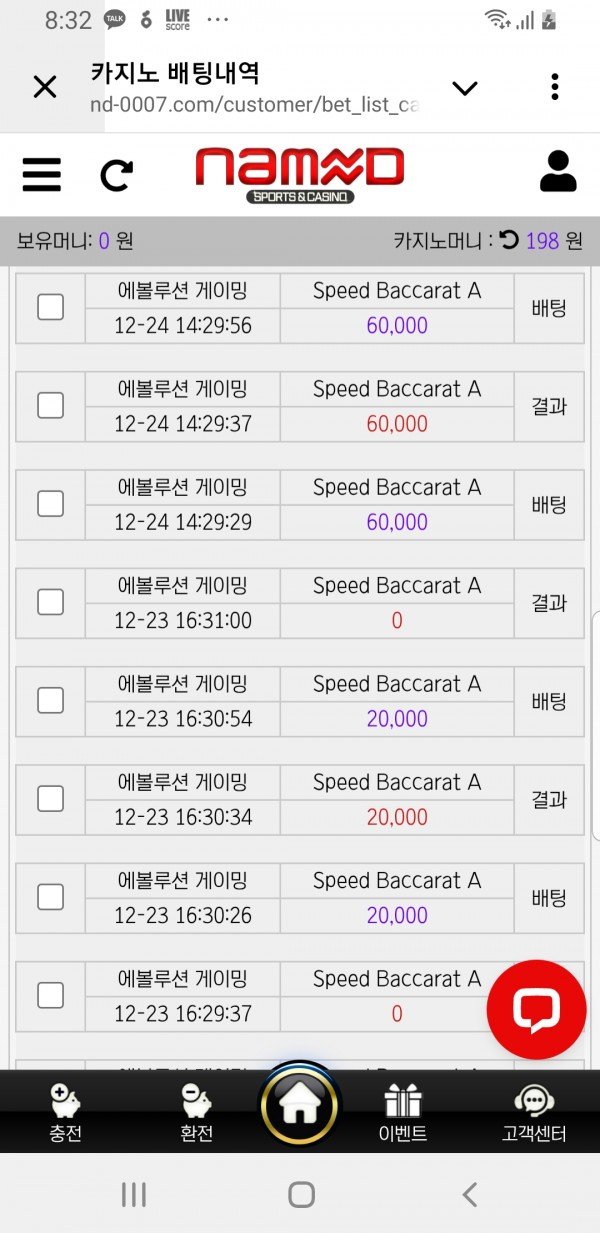Tap the system back button
The height and width of the screenshot is (1233, 600).
[x=469, y=1194]
